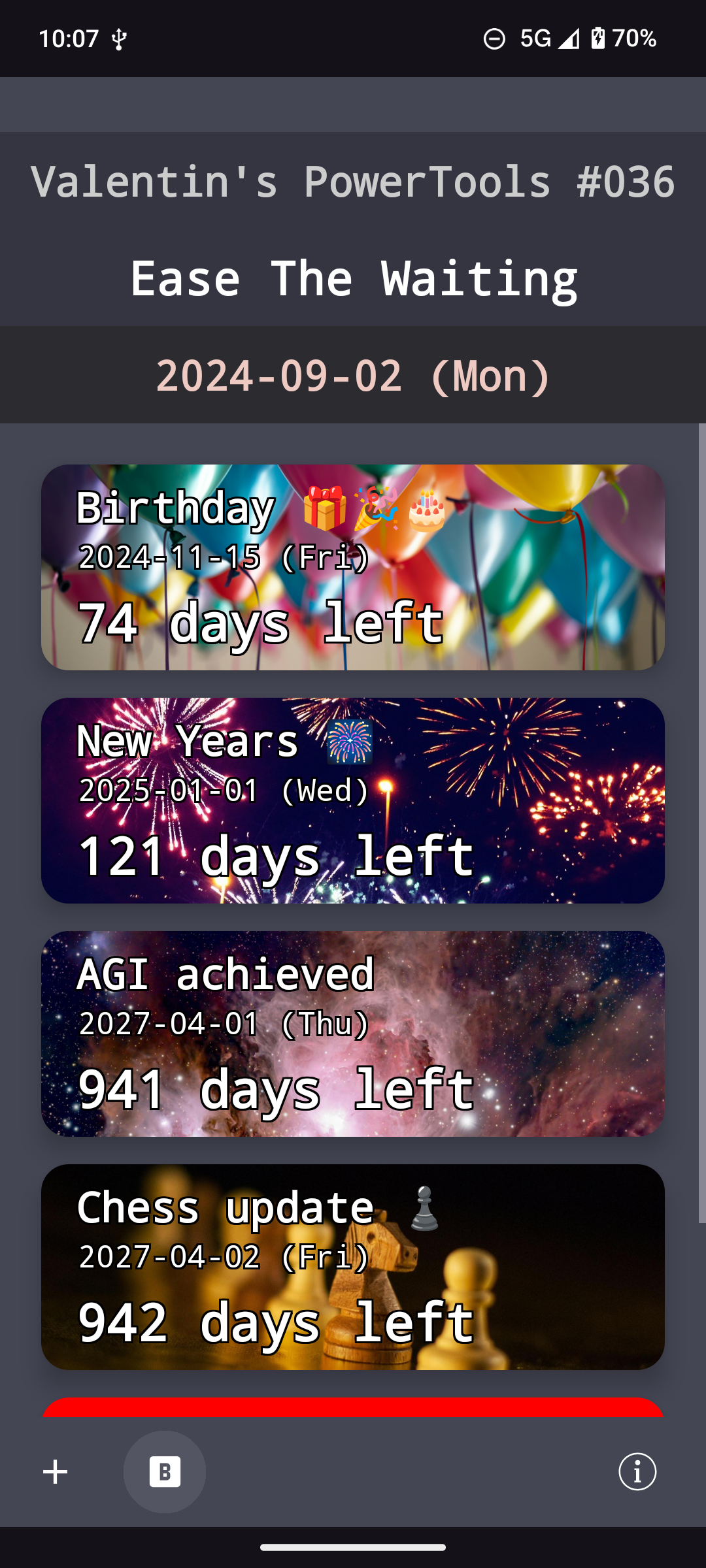Open the Chess update card
The height and width of the screenshot is (1568, 706).
353,1267
